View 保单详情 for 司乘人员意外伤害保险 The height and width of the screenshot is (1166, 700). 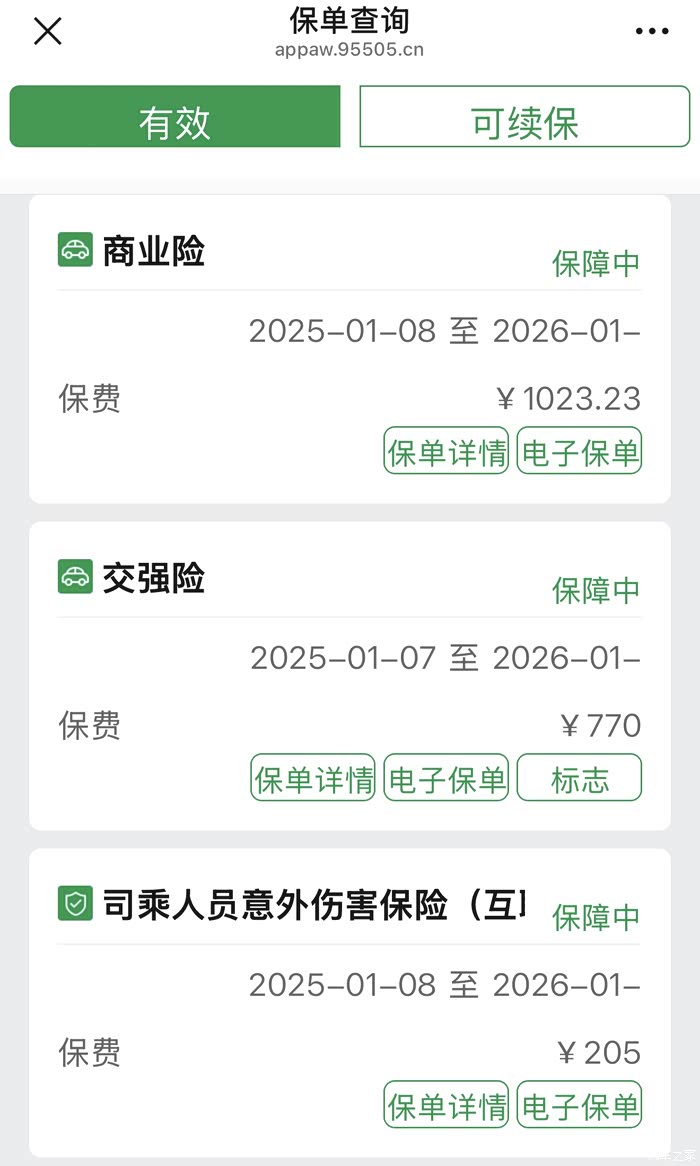point(446,1105)
